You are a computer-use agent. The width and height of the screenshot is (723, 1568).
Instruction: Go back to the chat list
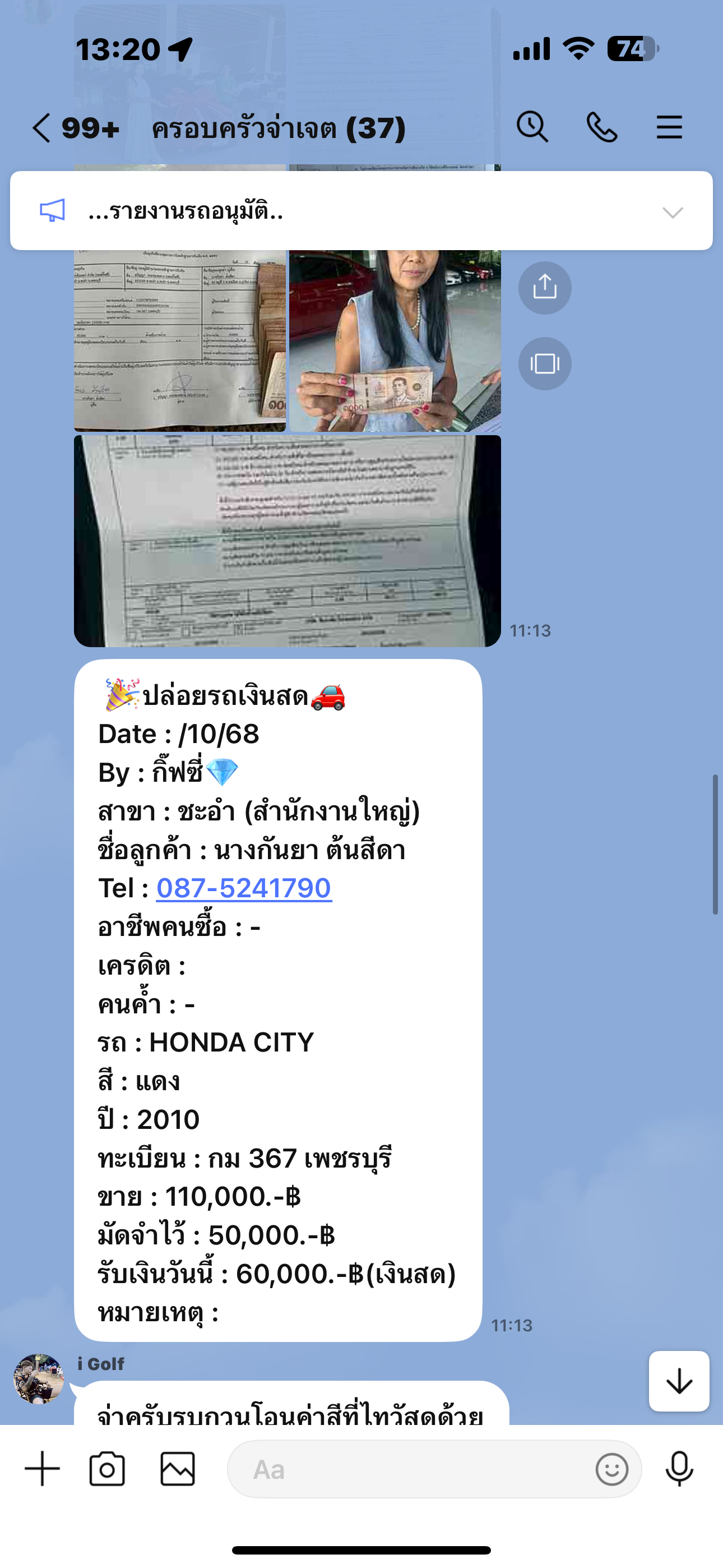(41, 128)
